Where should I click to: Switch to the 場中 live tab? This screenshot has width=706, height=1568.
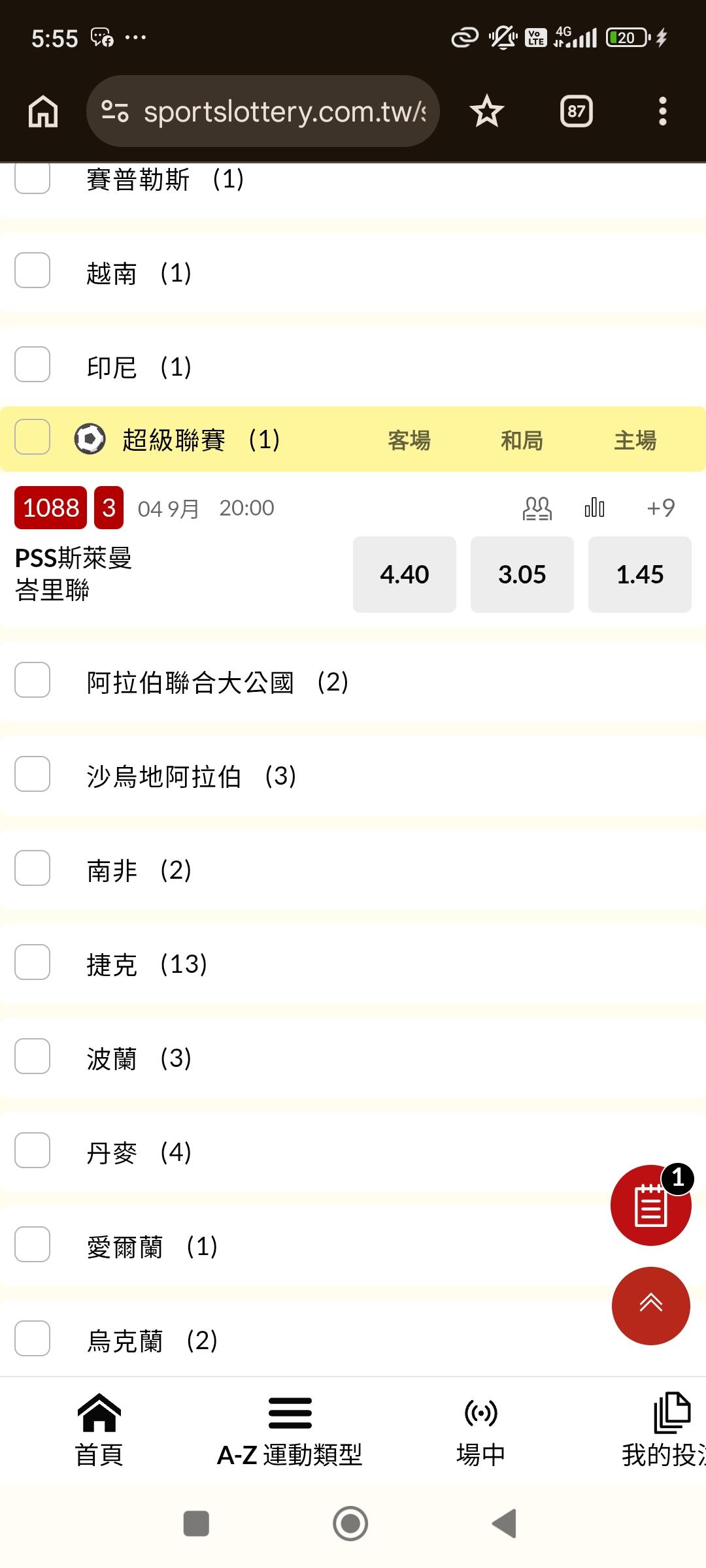pyautogui.click(x=481, y=1431)
